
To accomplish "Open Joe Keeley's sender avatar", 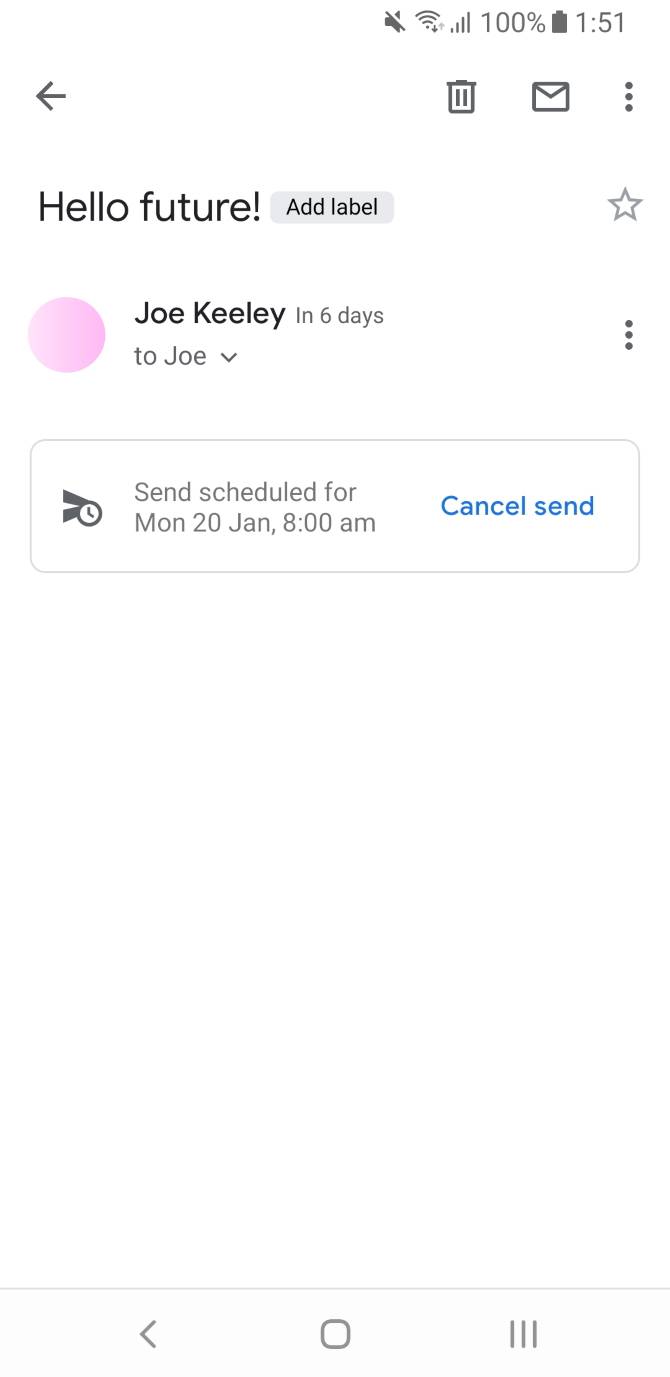I will [x=67, y=335].
